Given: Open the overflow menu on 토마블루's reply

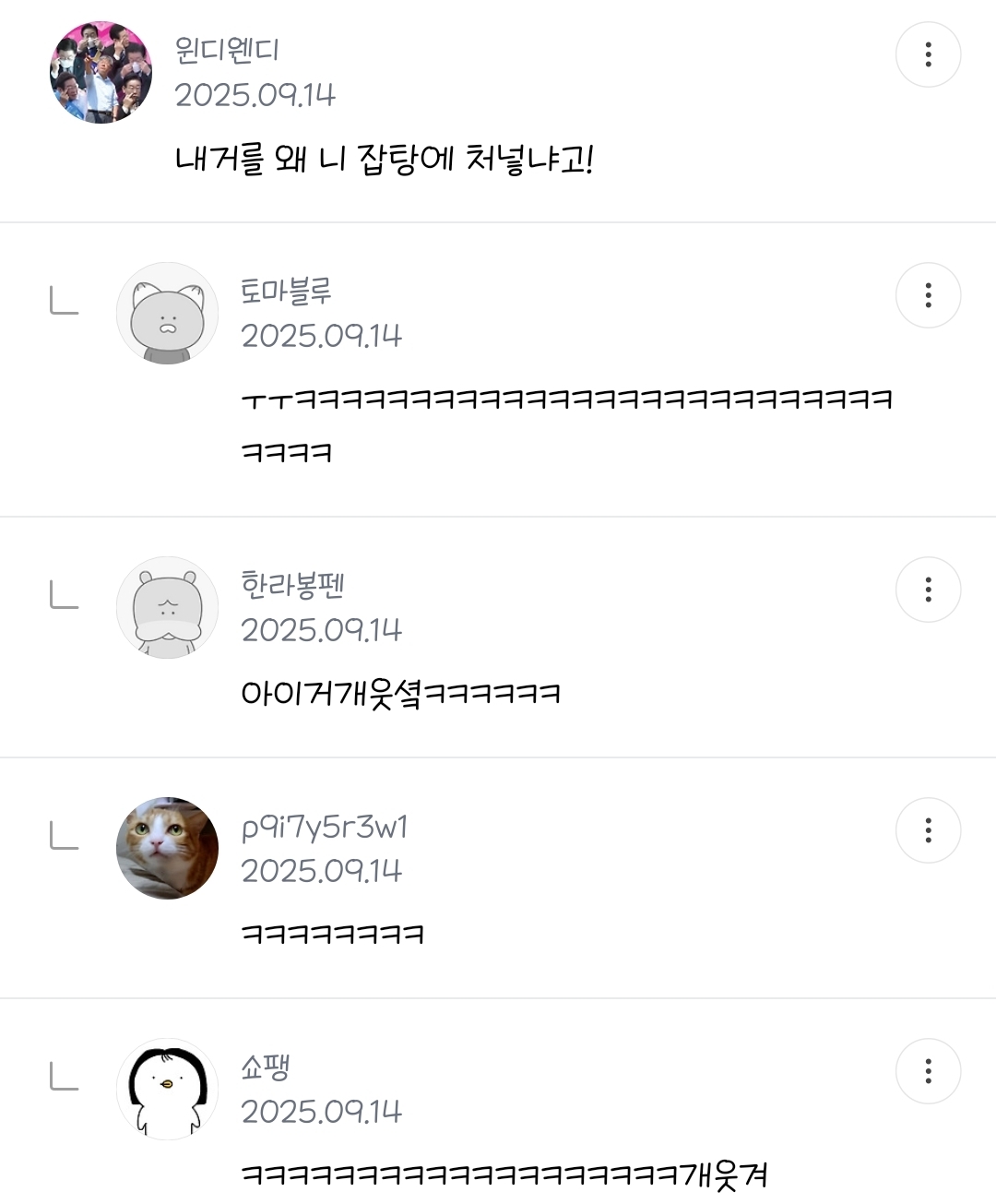Looking at the screenshot, I should pos(928,295).
